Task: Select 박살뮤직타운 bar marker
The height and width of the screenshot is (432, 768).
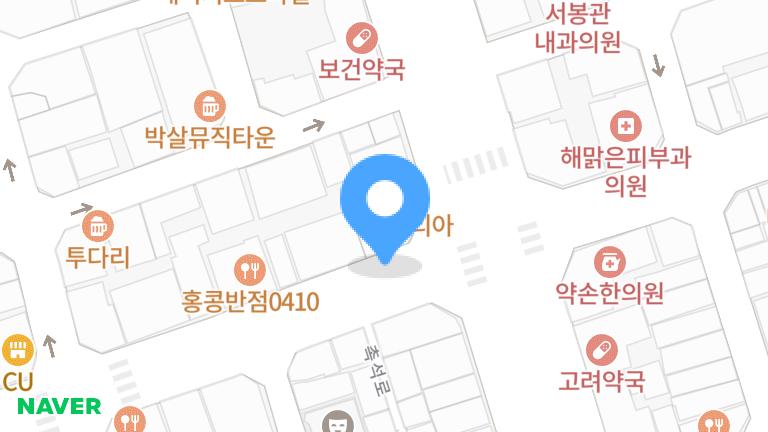Action: pyautogui.click(x=209, y=106)
